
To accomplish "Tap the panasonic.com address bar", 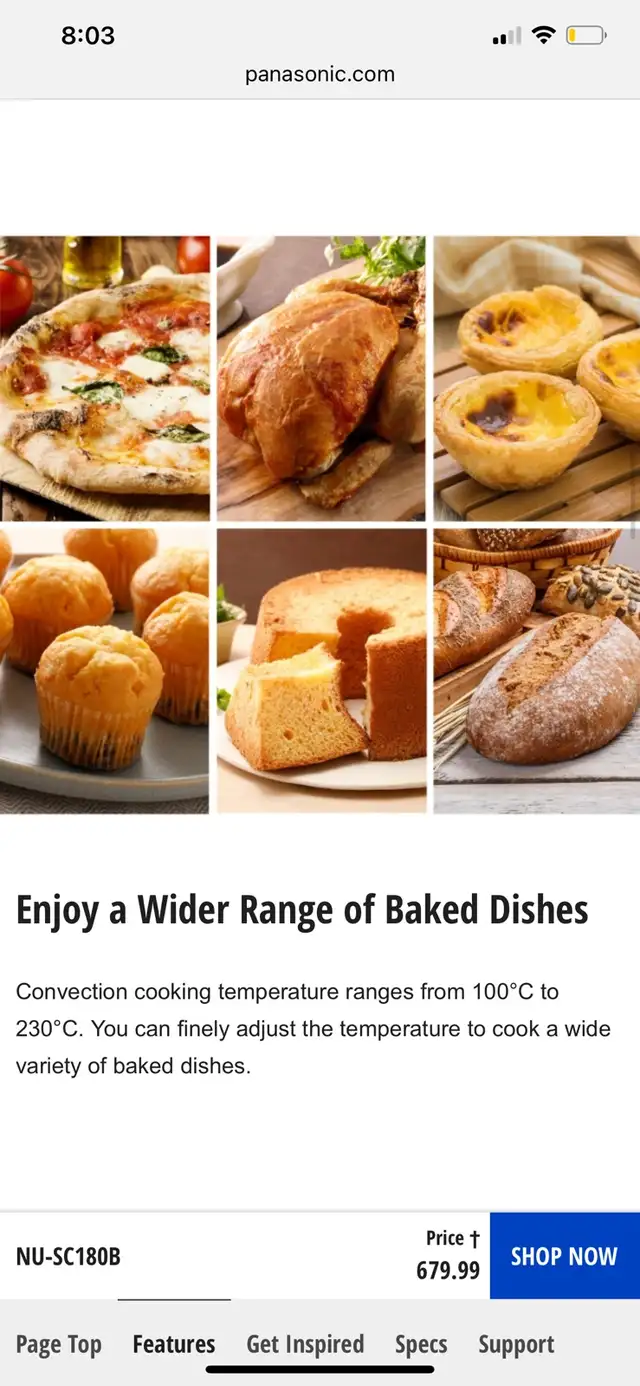I will 320,74.
